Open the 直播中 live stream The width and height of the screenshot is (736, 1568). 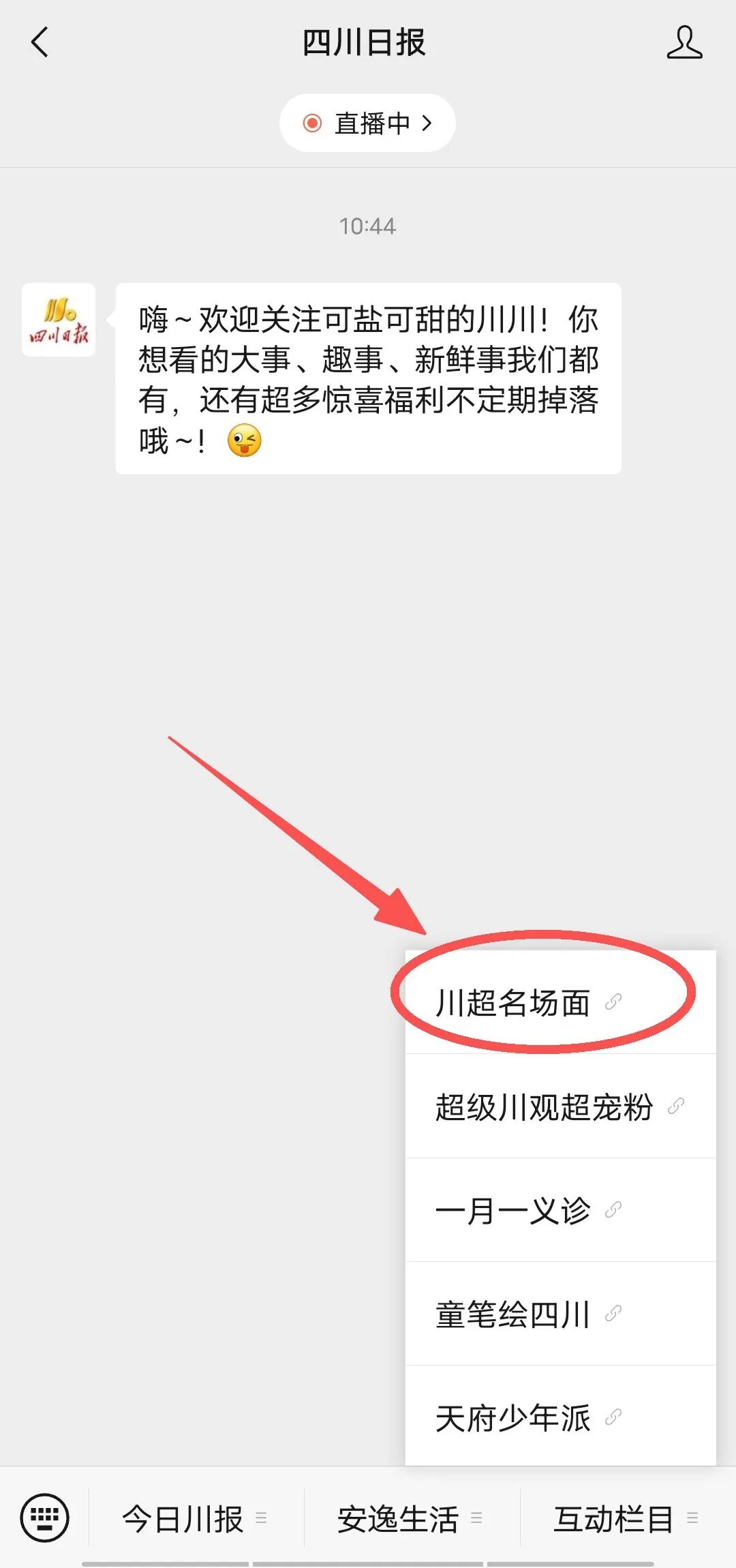point(367,123)
